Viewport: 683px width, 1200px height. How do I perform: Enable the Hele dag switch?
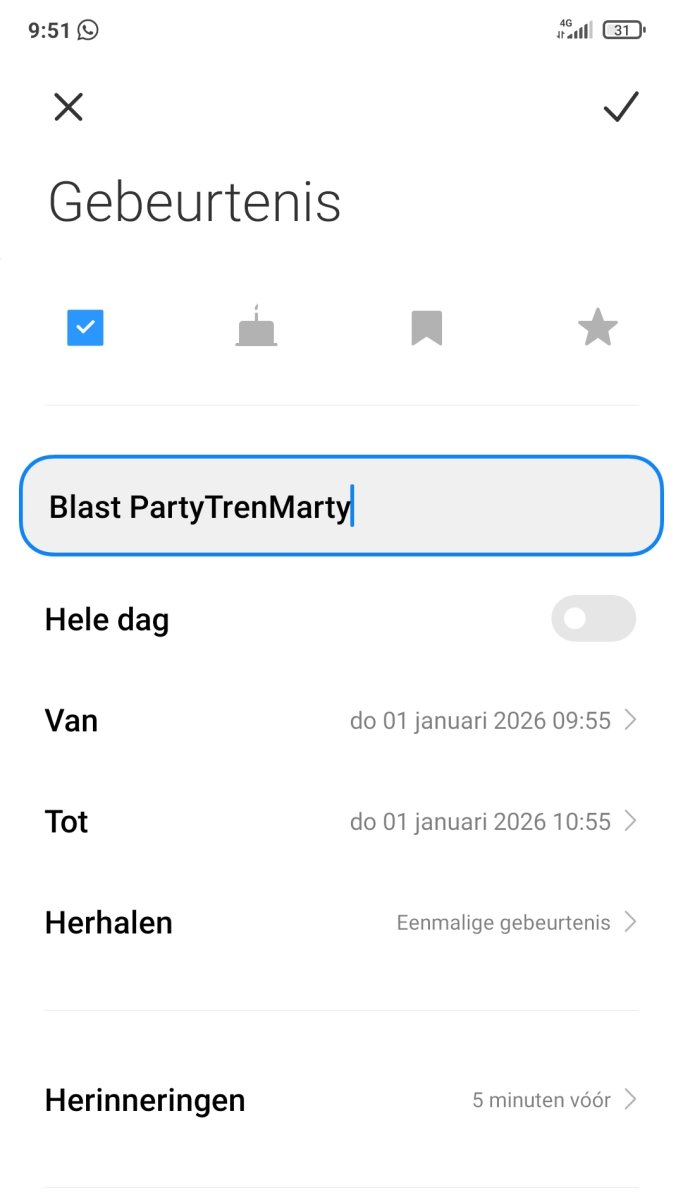tap(593, 619)
